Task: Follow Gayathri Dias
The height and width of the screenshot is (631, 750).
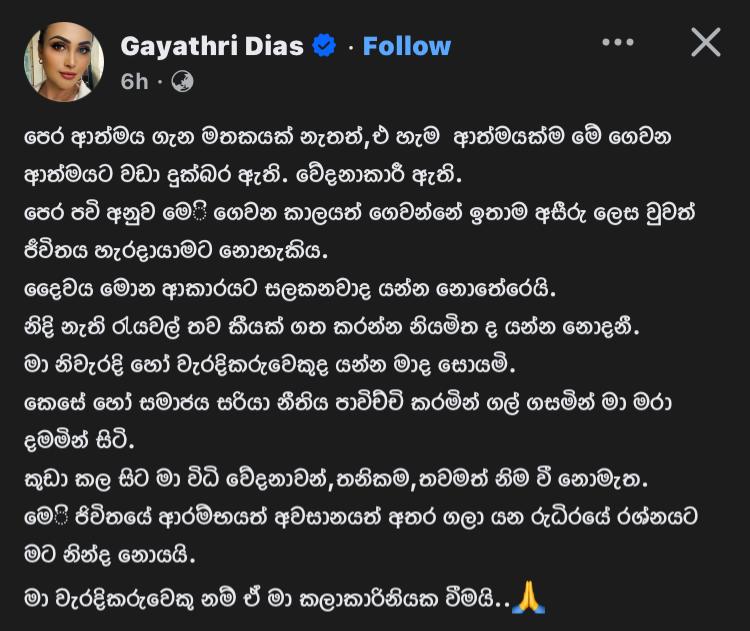Action: click(x=406, y=46)
